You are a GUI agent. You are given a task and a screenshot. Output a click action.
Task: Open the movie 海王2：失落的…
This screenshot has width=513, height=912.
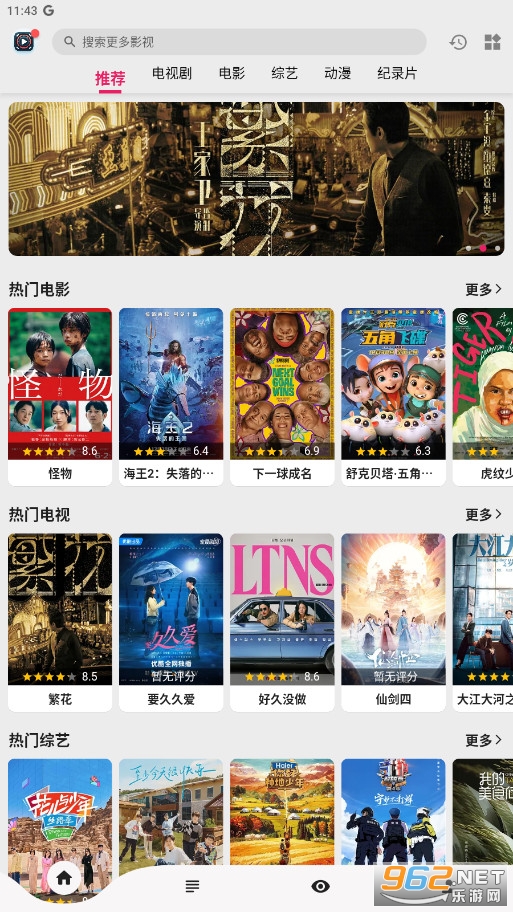point(171,397)
